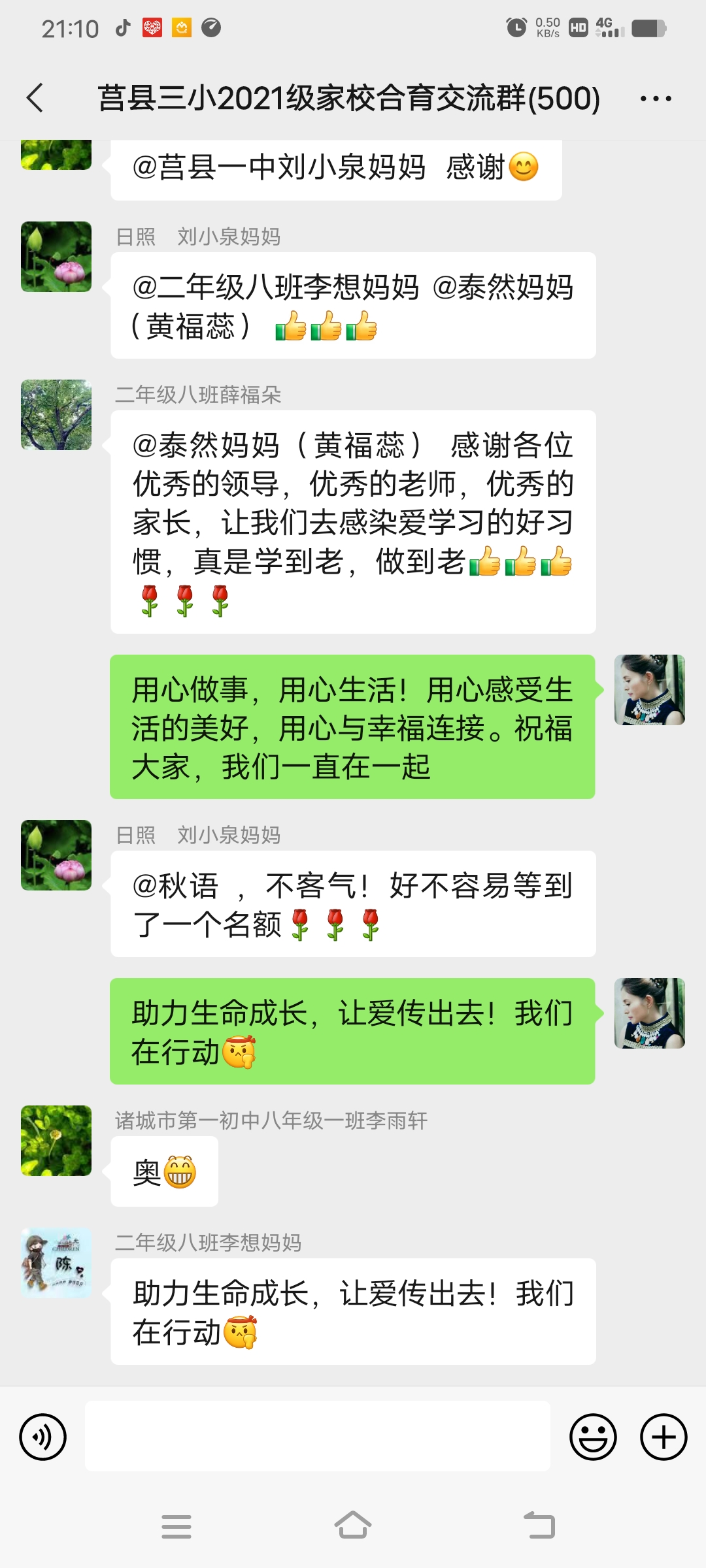This screenshot has height=1568, width=706.
Task: Tap the @泰然妈妈（黄福蕊） mention text
Action: pyautogui.click(x=275, y=446)
